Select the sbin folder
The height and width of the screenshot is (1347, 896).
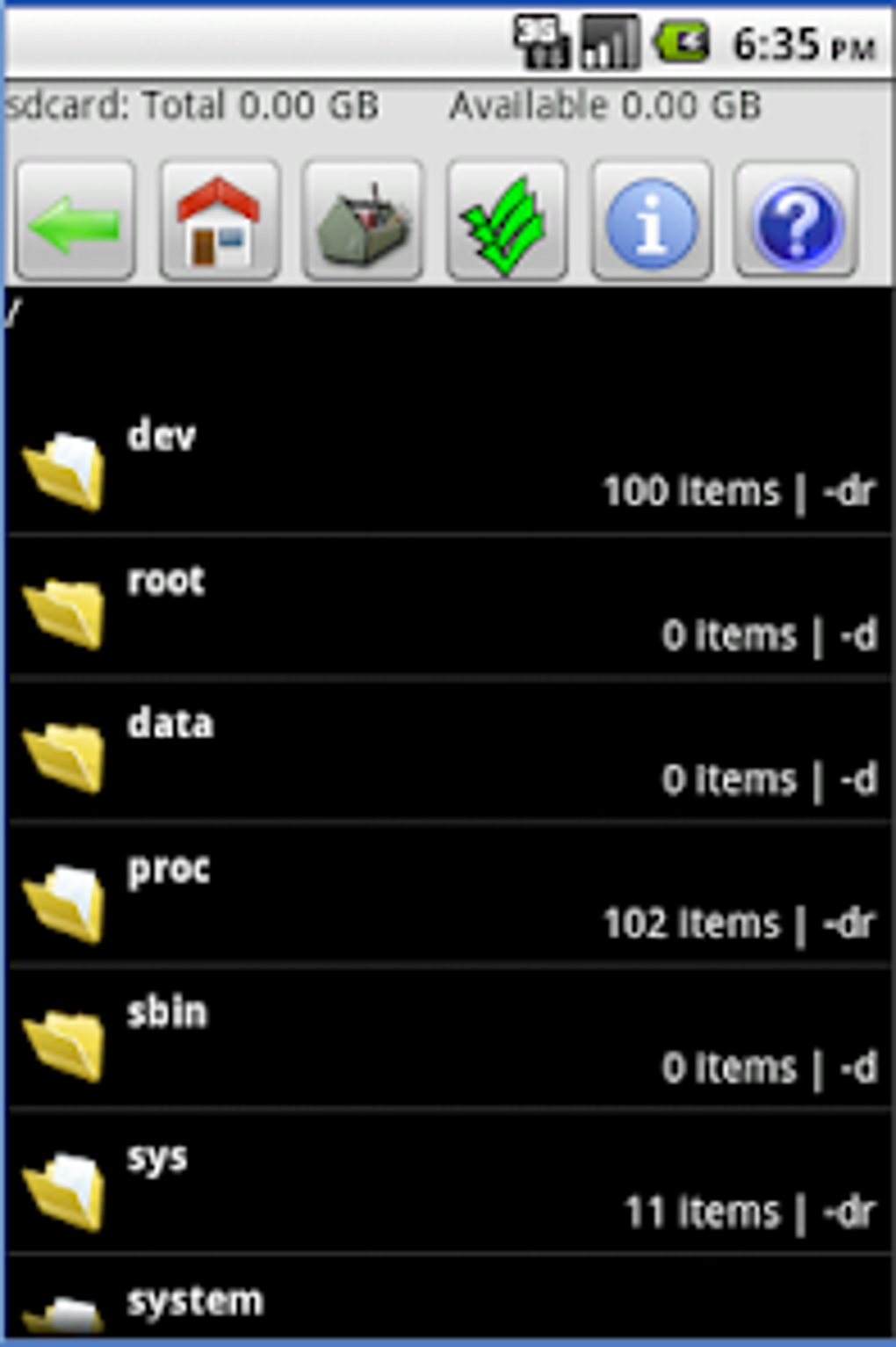[x=448, y=1039]
